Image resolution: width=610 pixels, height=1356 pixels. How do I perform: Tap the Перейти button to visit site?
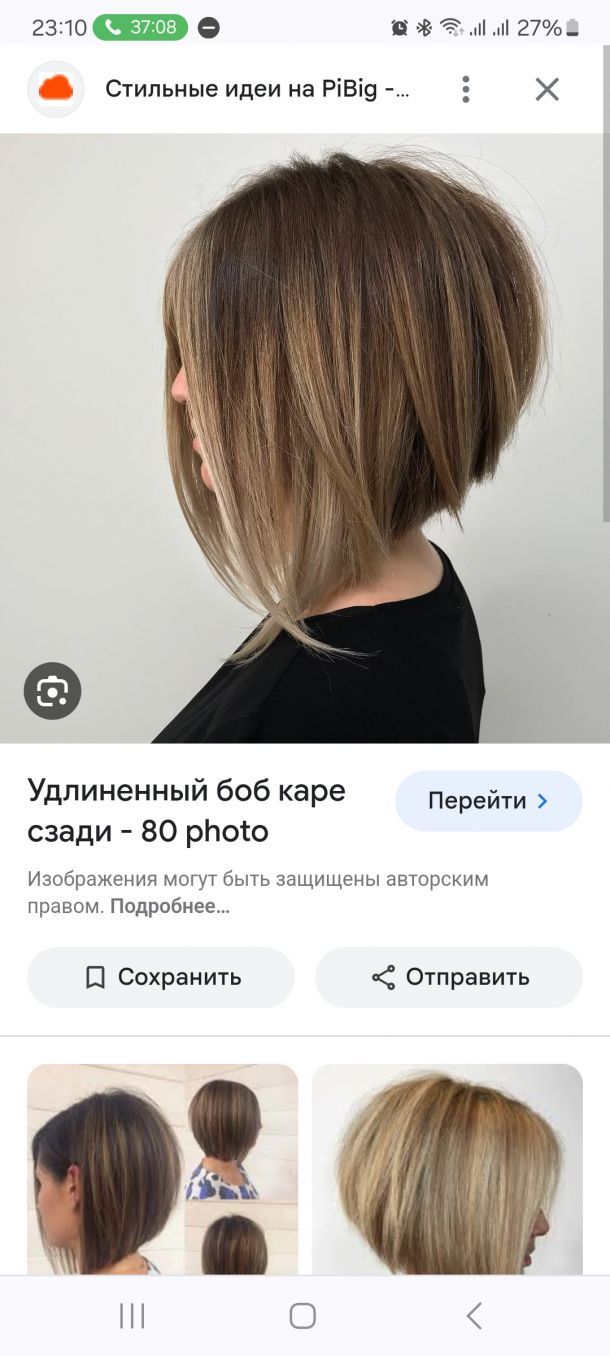pyautogui.click(x=488, y=801)
